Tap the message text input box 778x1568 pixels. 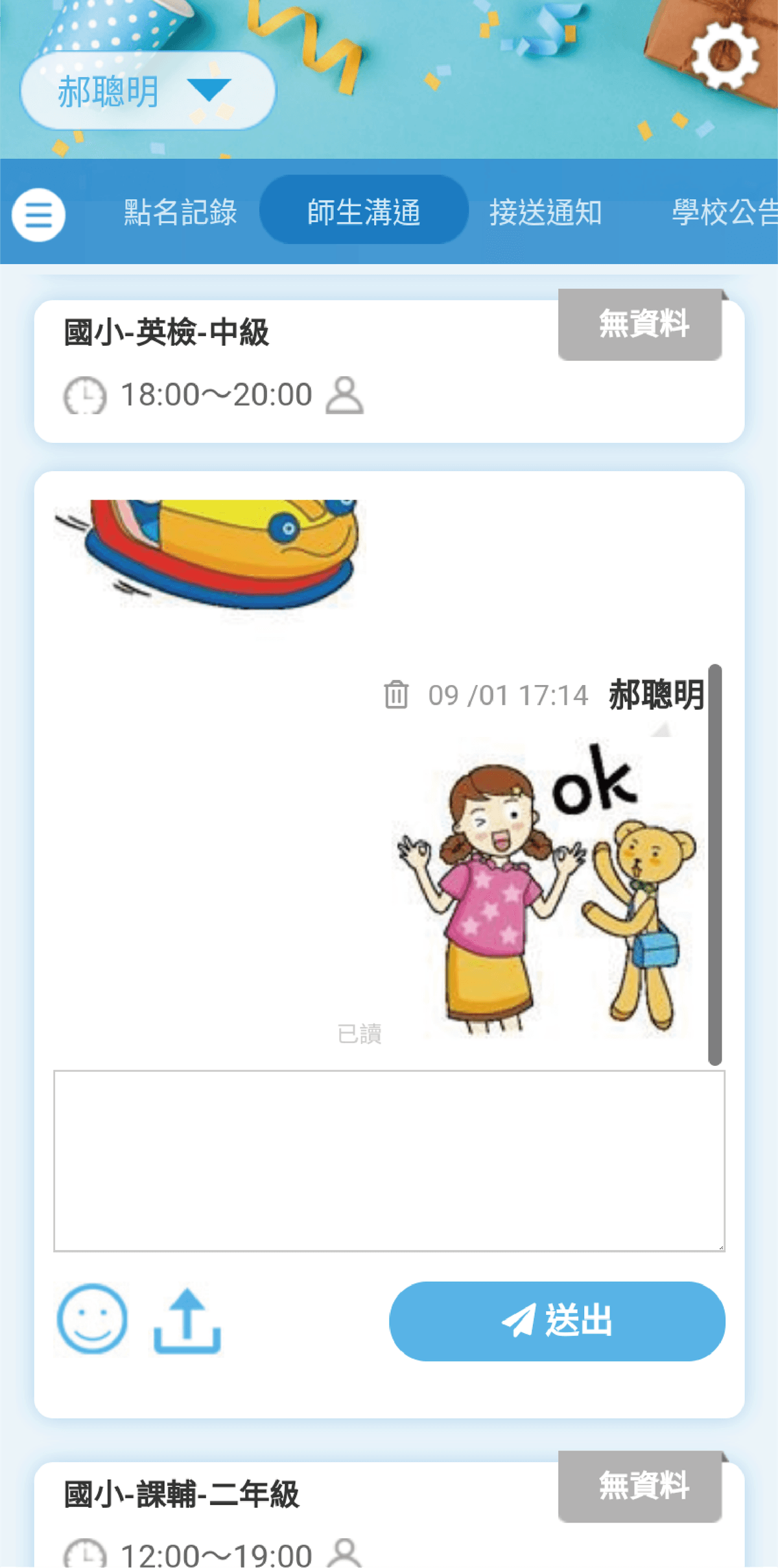[x=389, y=1161]
